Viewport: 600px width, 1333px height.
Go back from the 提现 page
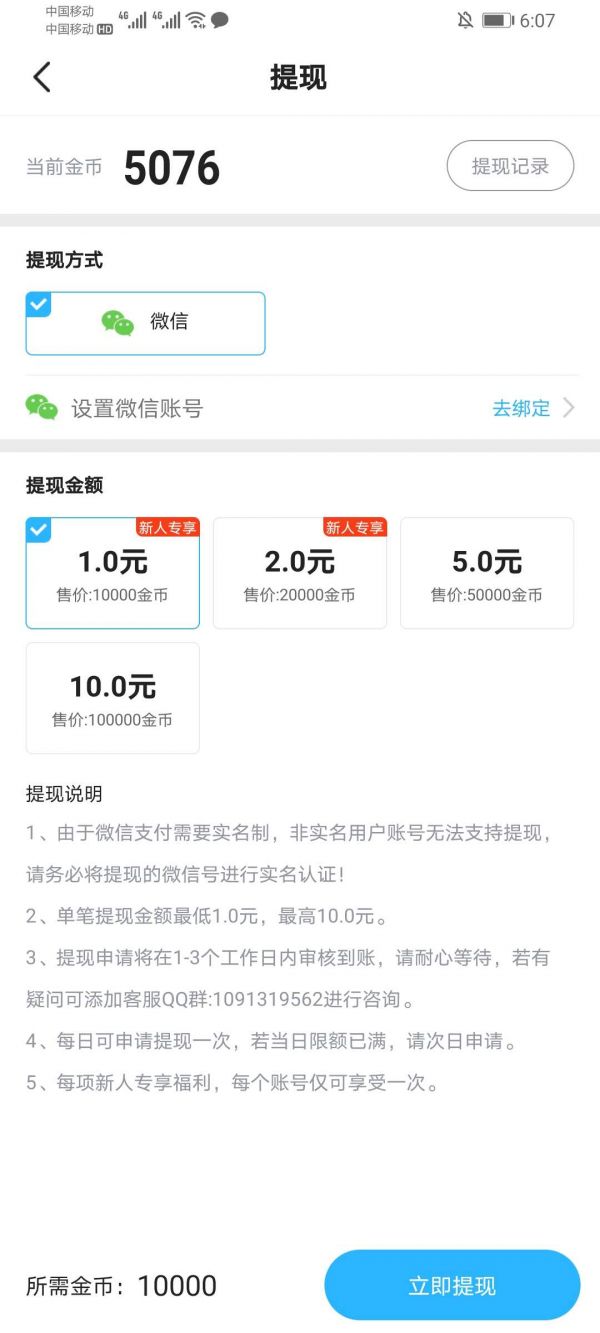tap(41, 77)
